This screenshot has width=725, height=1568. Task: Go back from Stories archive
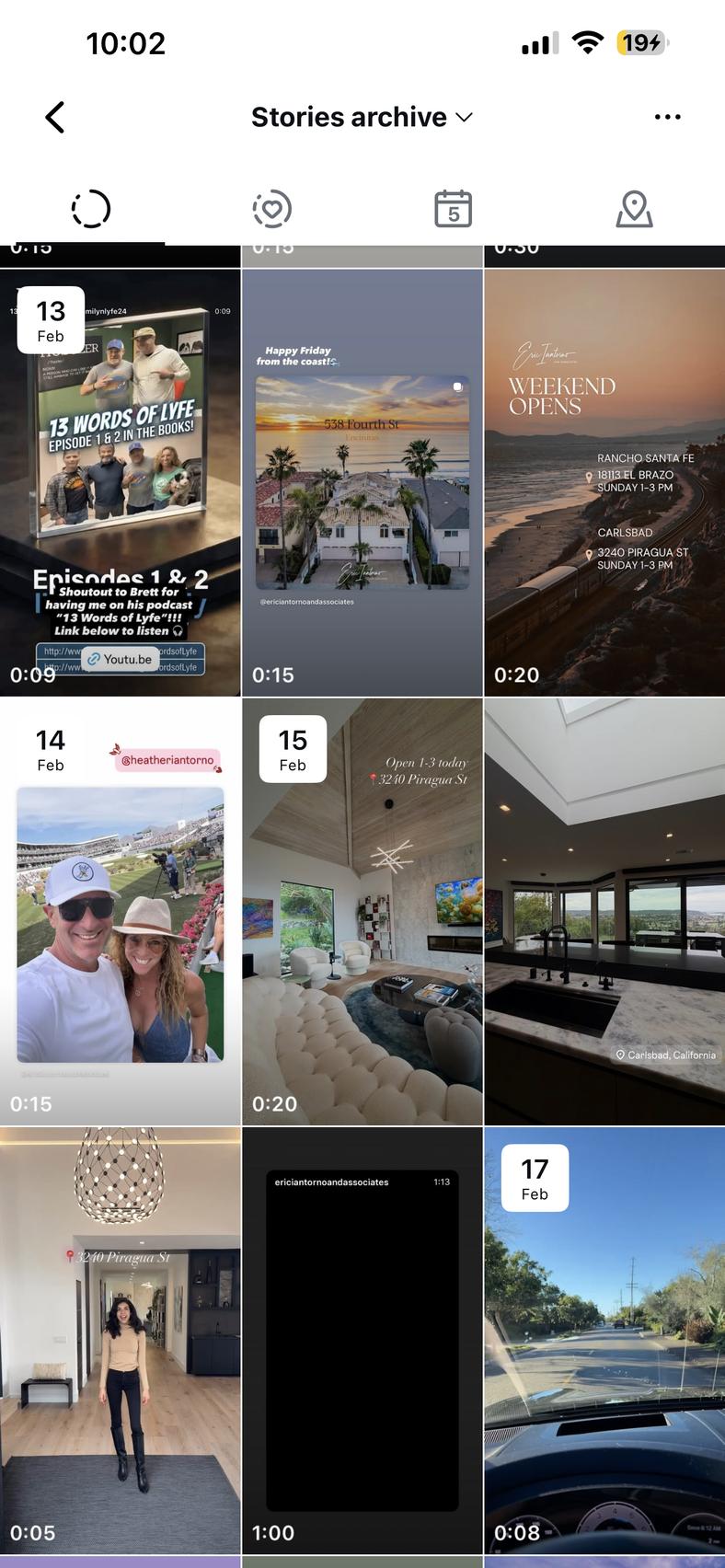coord(55,118)
